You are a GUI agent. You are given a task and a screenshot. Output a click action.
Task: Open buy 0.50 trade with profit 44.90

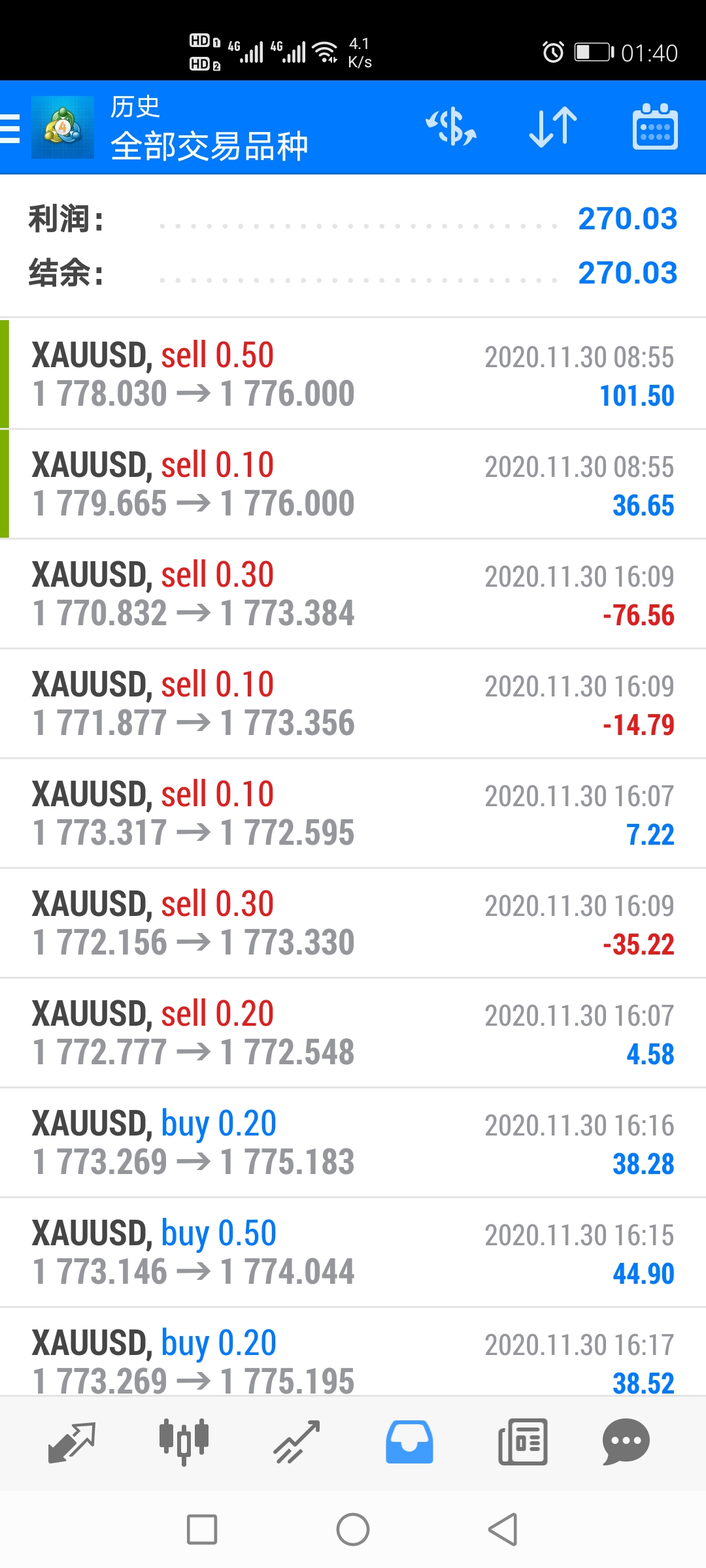[353, 1252]
